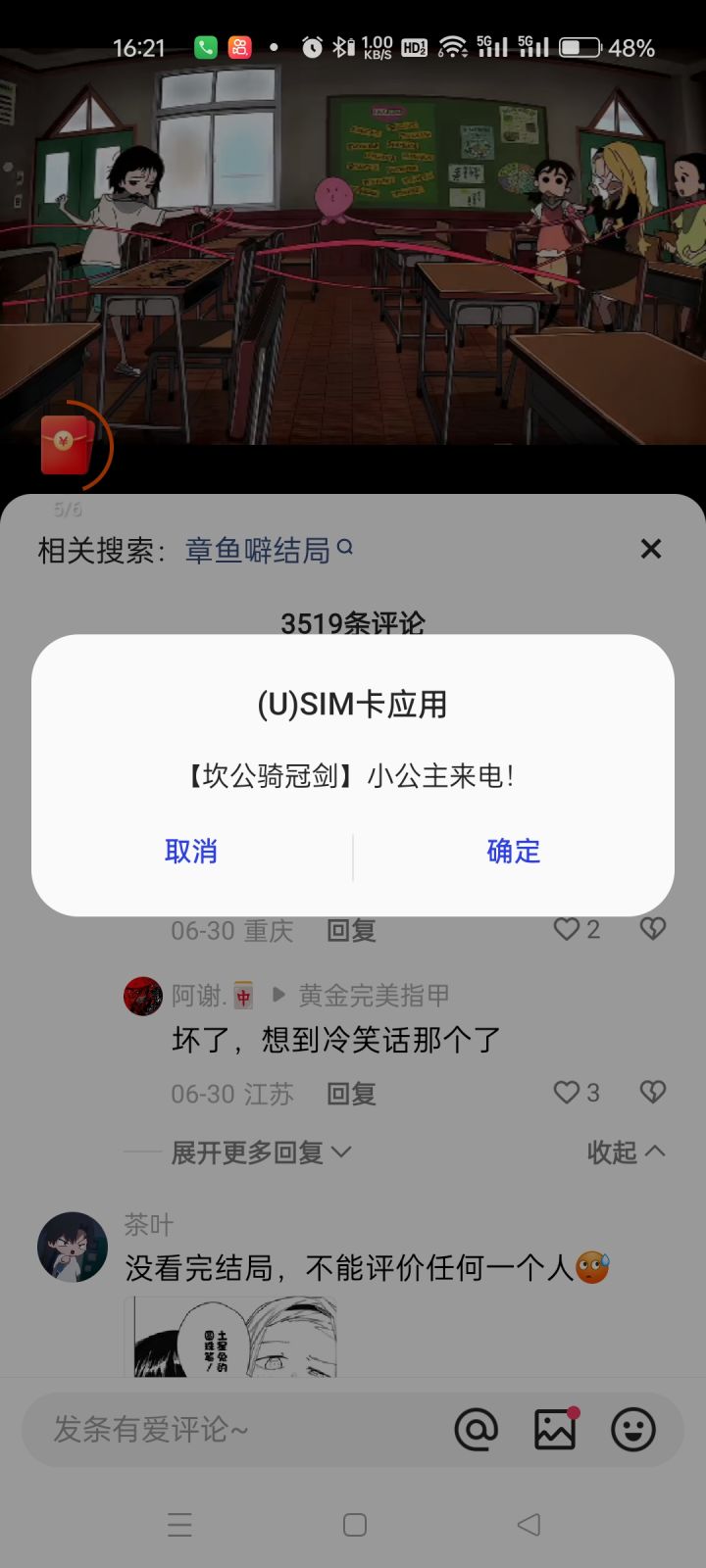The height and width of the screenshot is (1568, 706).
Task: Open the image attachment icon
Action: click(554, 1430)
